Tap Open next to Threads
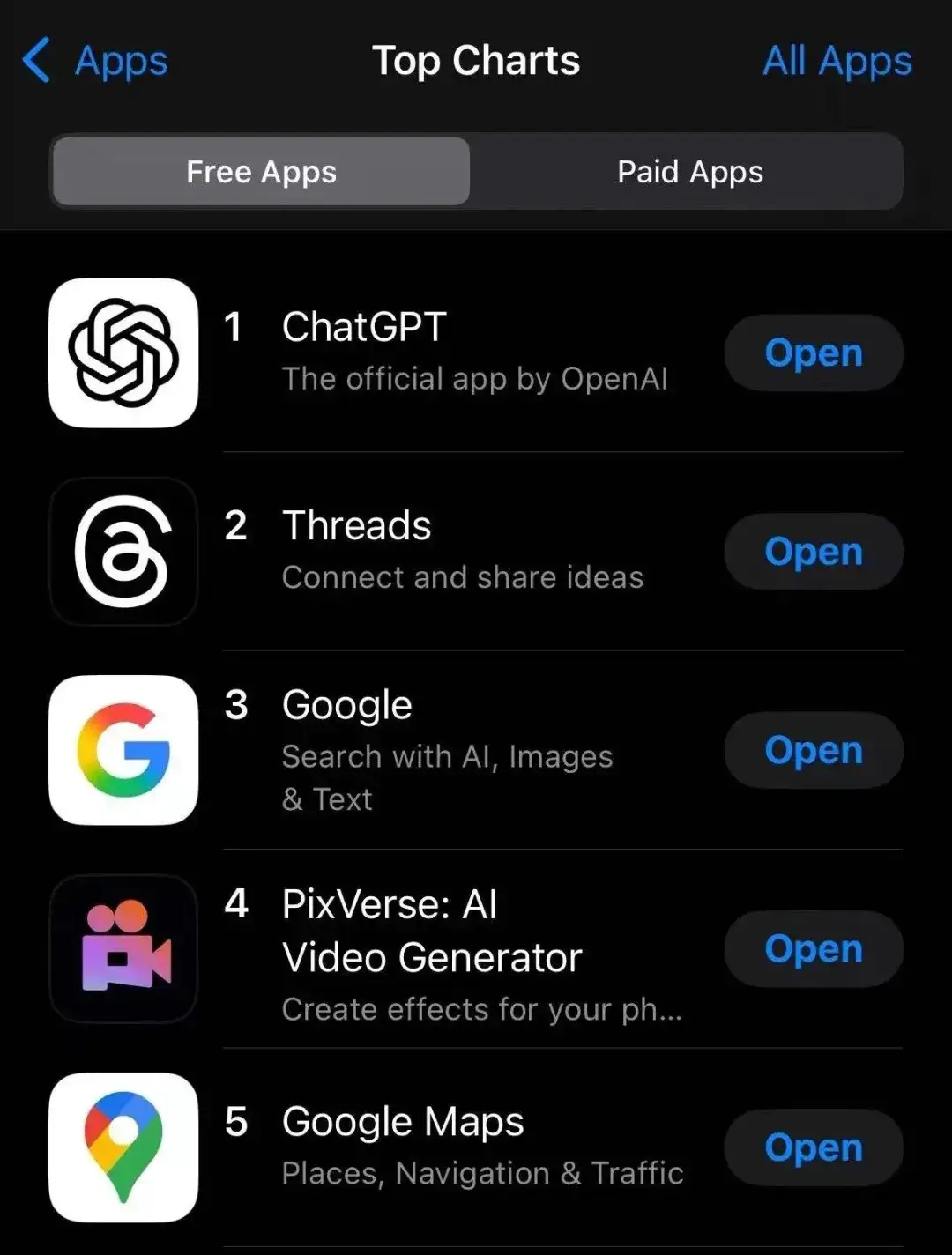This screenshot has width=952, height=1255. tap(813, 552)
